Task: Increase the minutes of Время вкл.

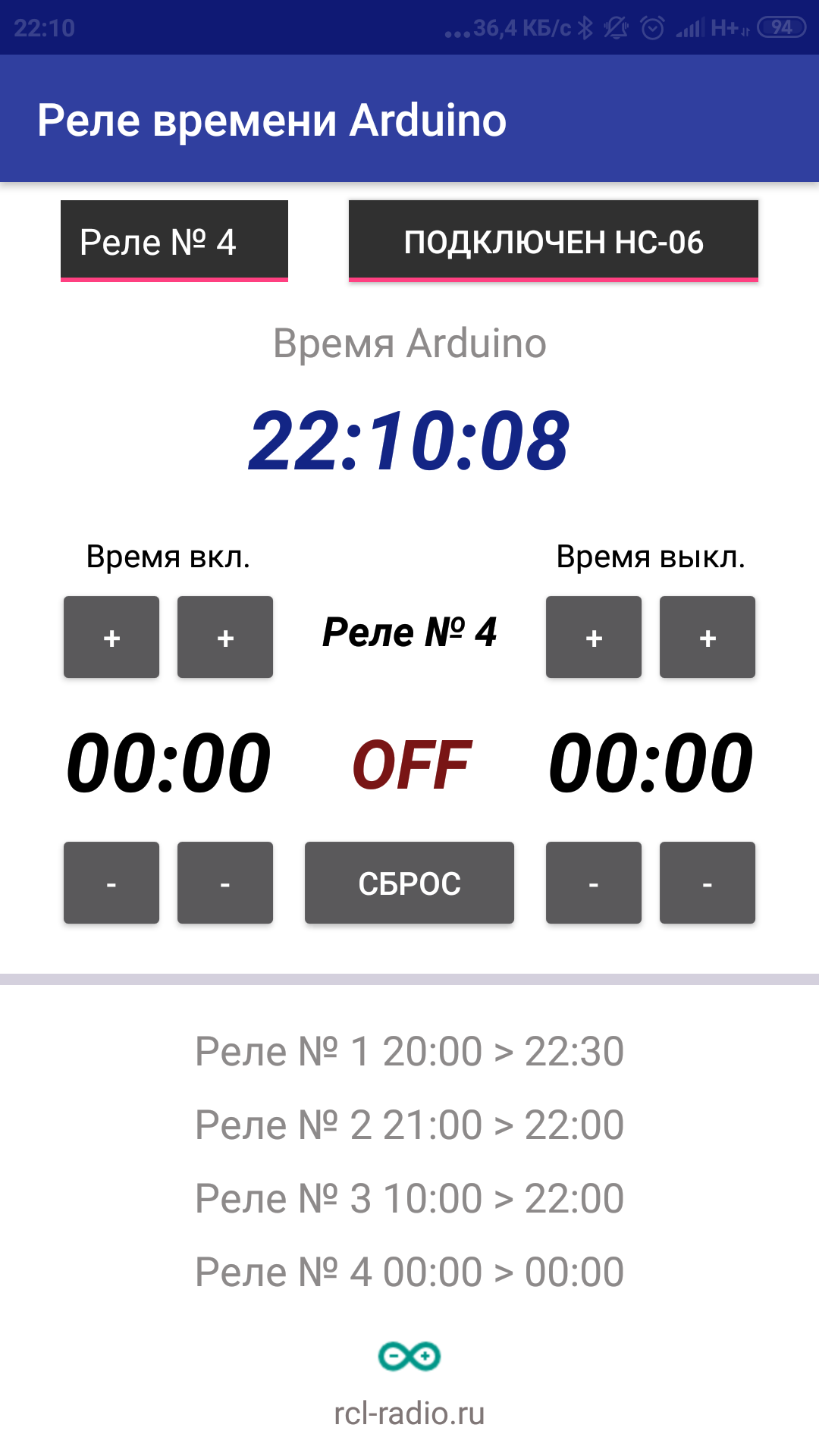Action: pyautogui.click(x=225, y=637)
